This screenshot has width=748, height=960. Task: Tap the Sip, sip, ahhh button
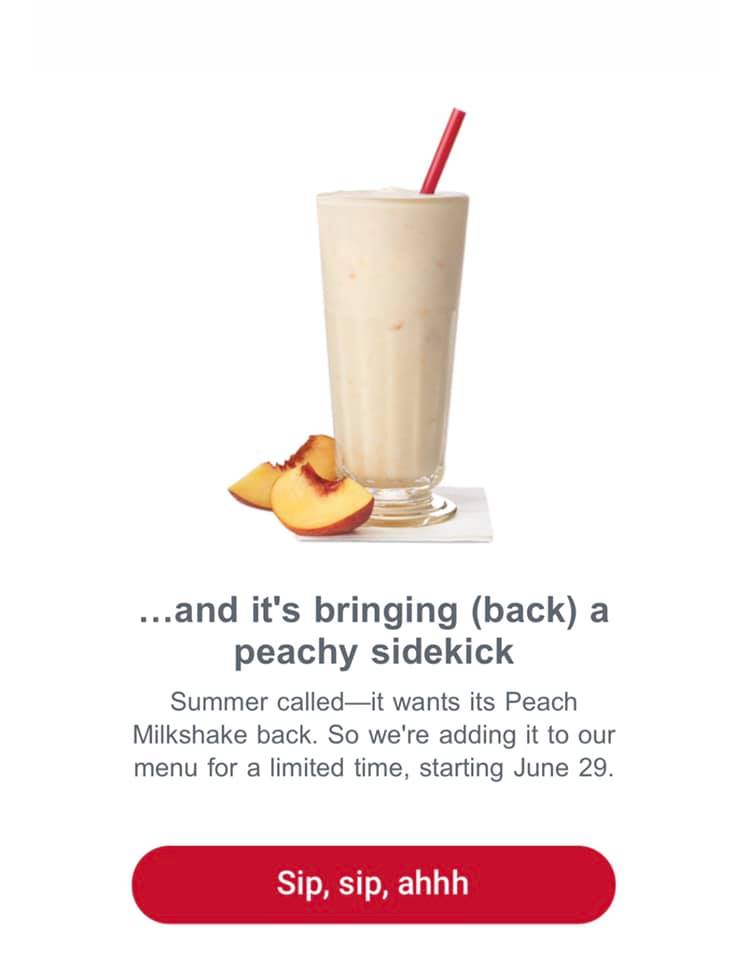point(373,884)
